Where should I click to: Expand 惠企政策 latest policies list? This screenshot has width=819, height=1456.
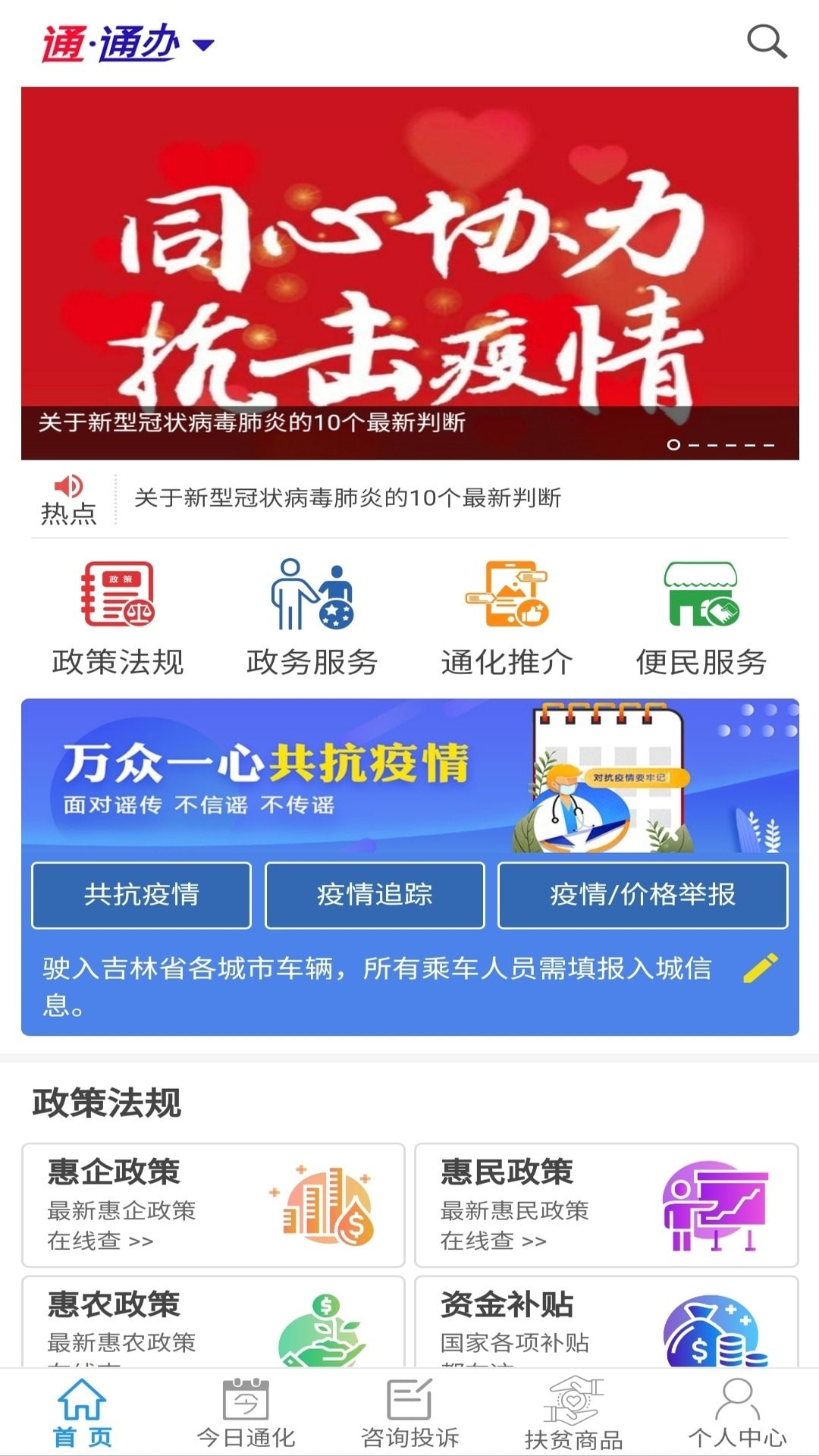click(212, 1206)
